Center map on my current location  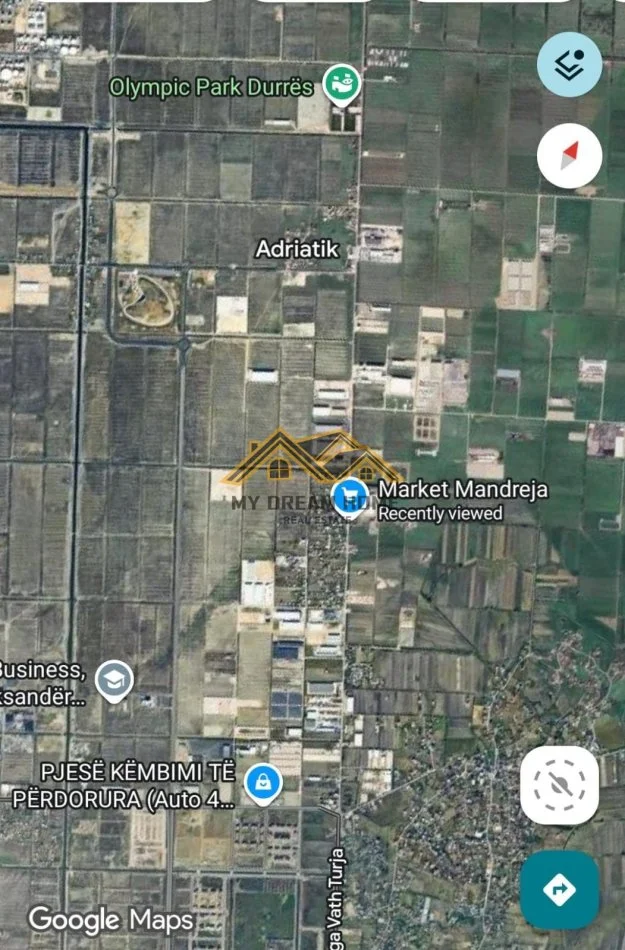[559, 785]
